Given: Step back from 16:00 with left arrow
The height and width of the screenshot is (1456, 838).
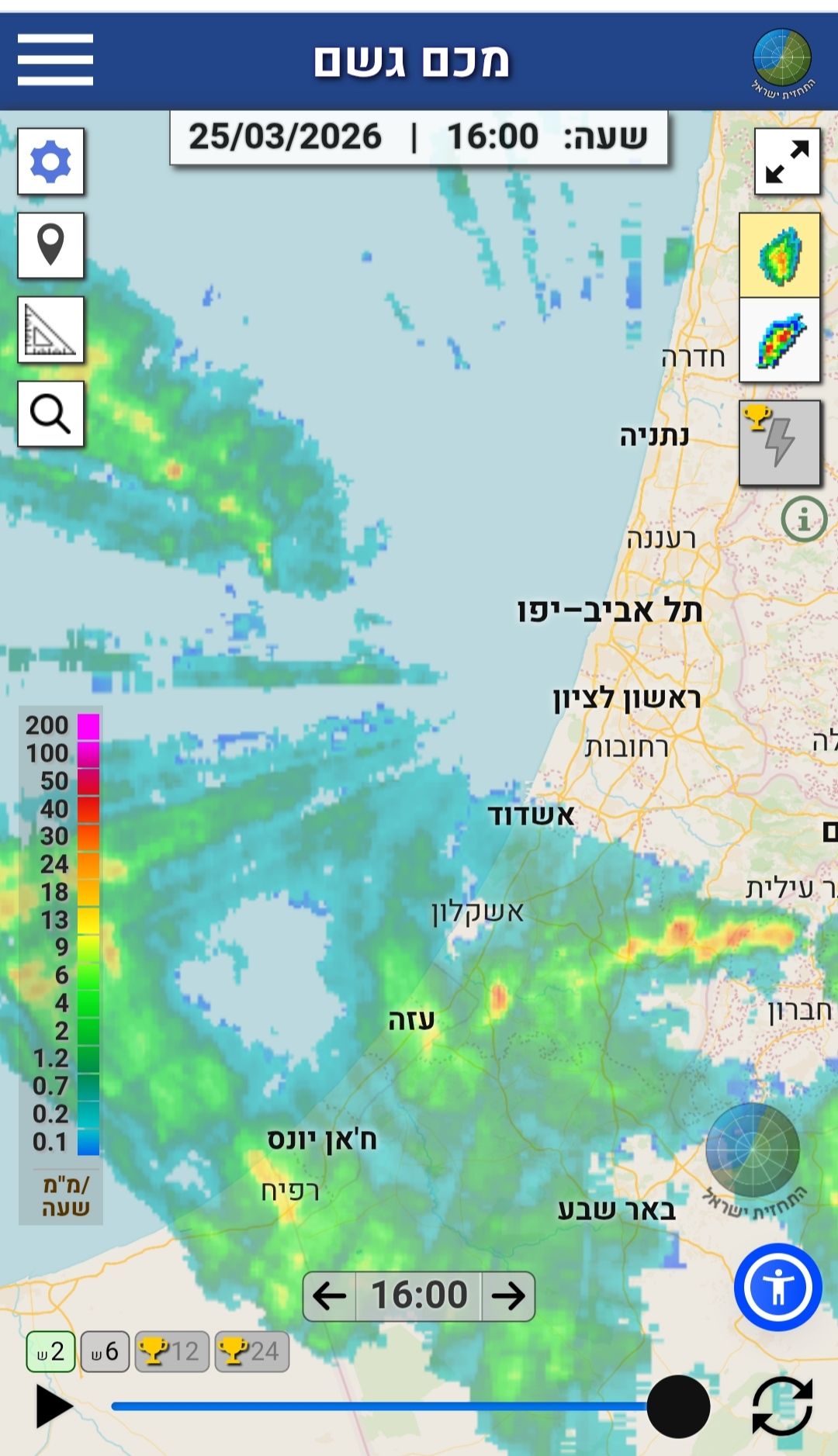Looking at the screenshot, I should click(x=330, y=1295).
